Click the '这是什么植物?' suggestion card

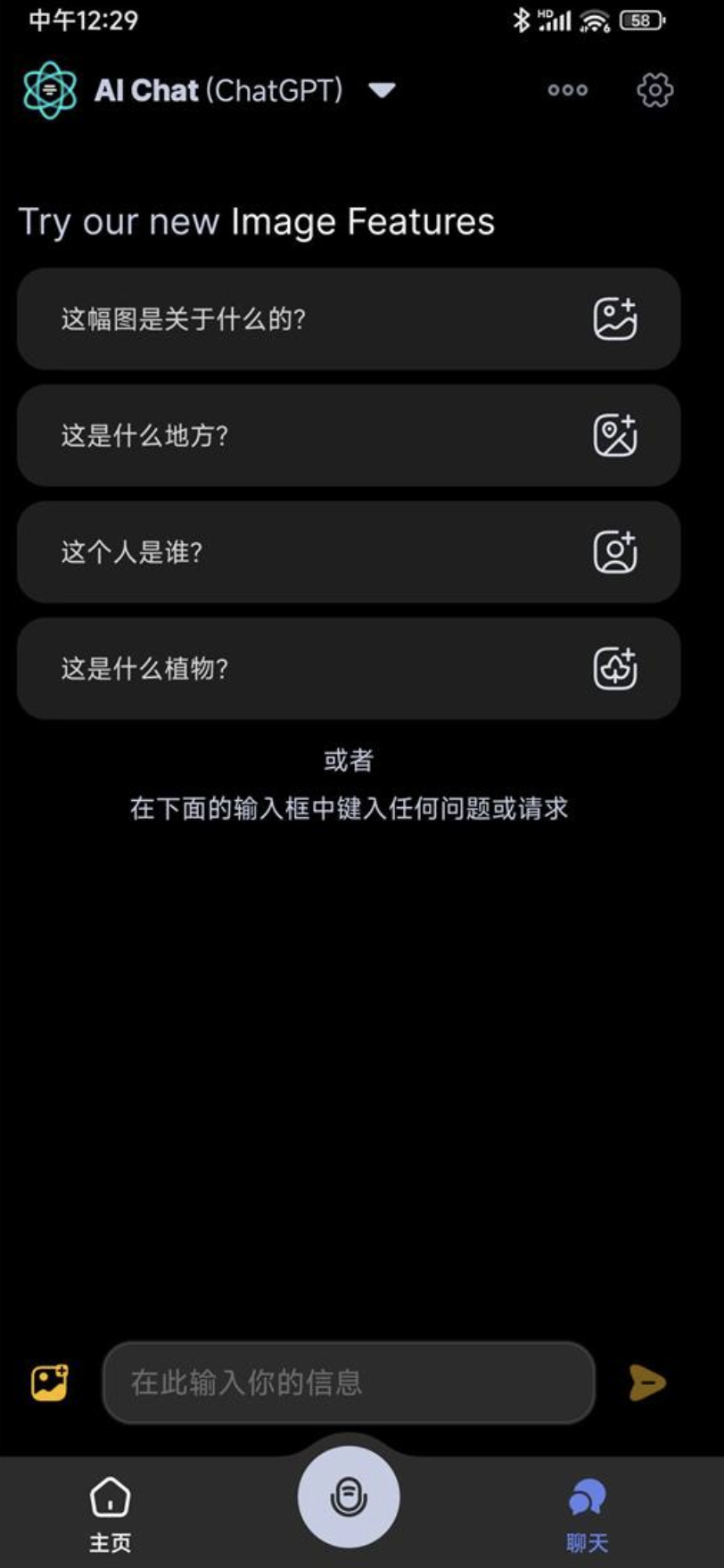(267, 668)
